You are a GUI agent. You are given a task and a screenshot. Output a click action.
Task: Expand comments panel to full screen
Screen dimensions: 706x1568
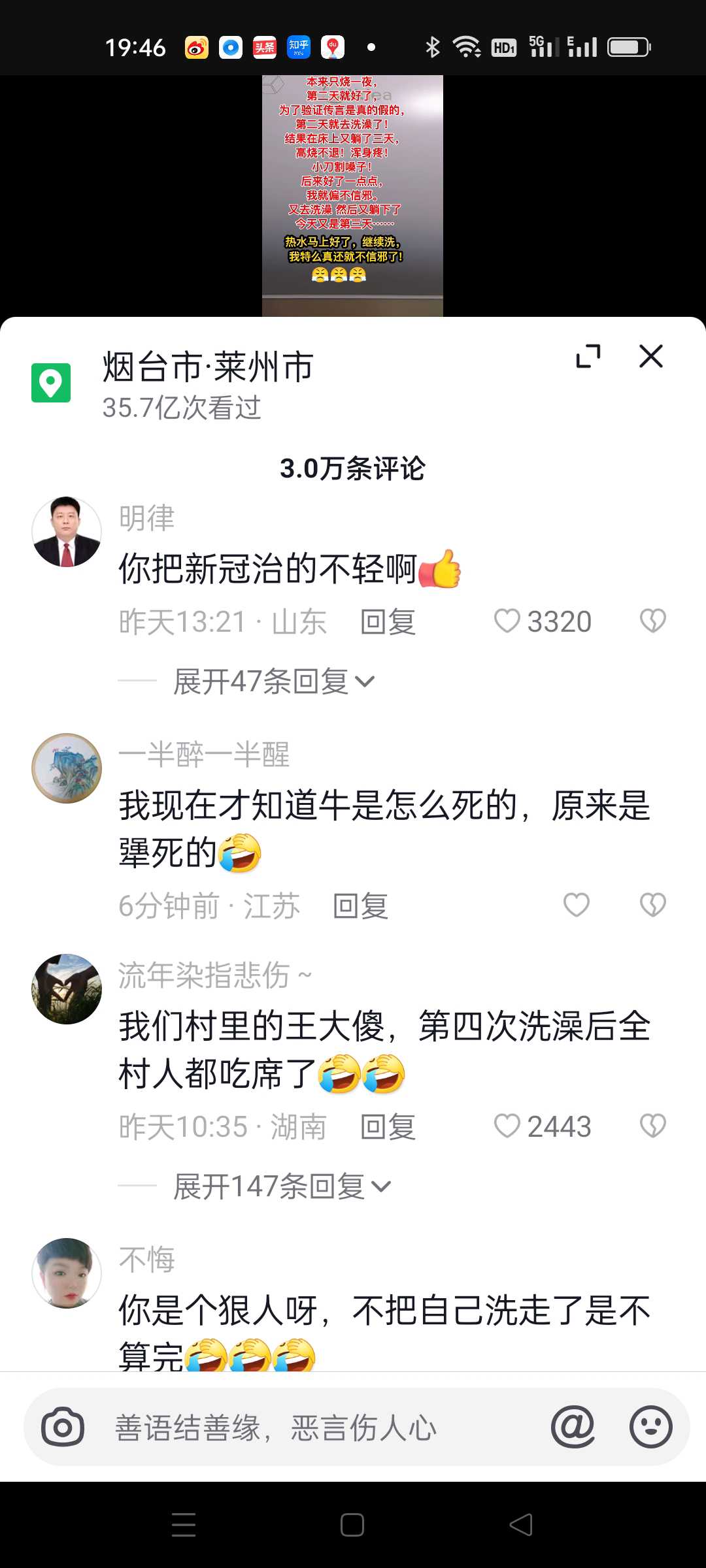(588, 357)
